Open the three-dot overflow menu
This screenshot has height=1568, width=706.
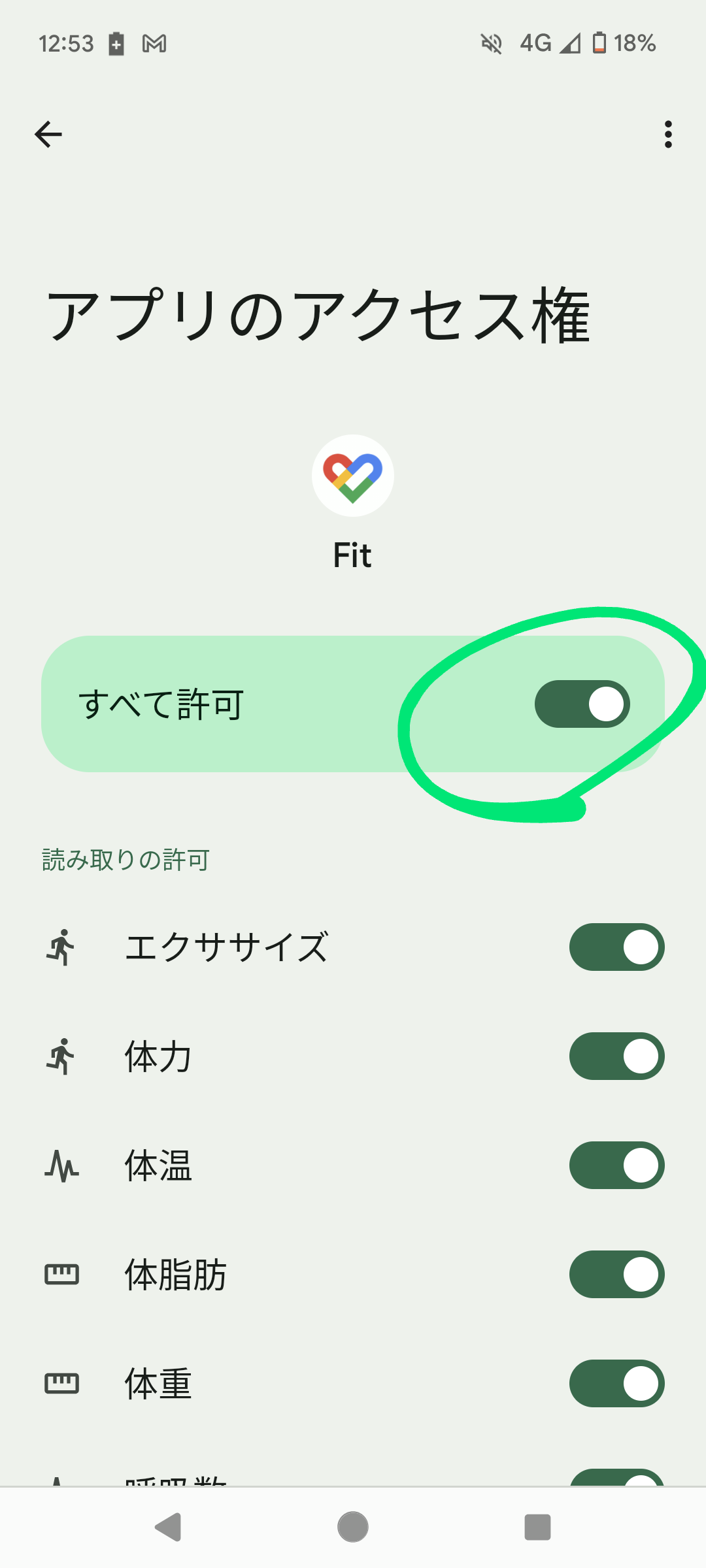pyautogui.click(x=667, y=135)
